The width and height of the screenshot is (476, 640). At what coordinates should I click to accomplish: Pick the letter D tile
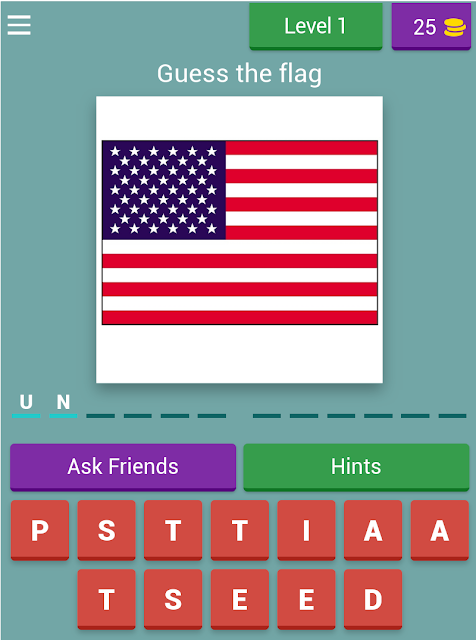coord(373,599)
